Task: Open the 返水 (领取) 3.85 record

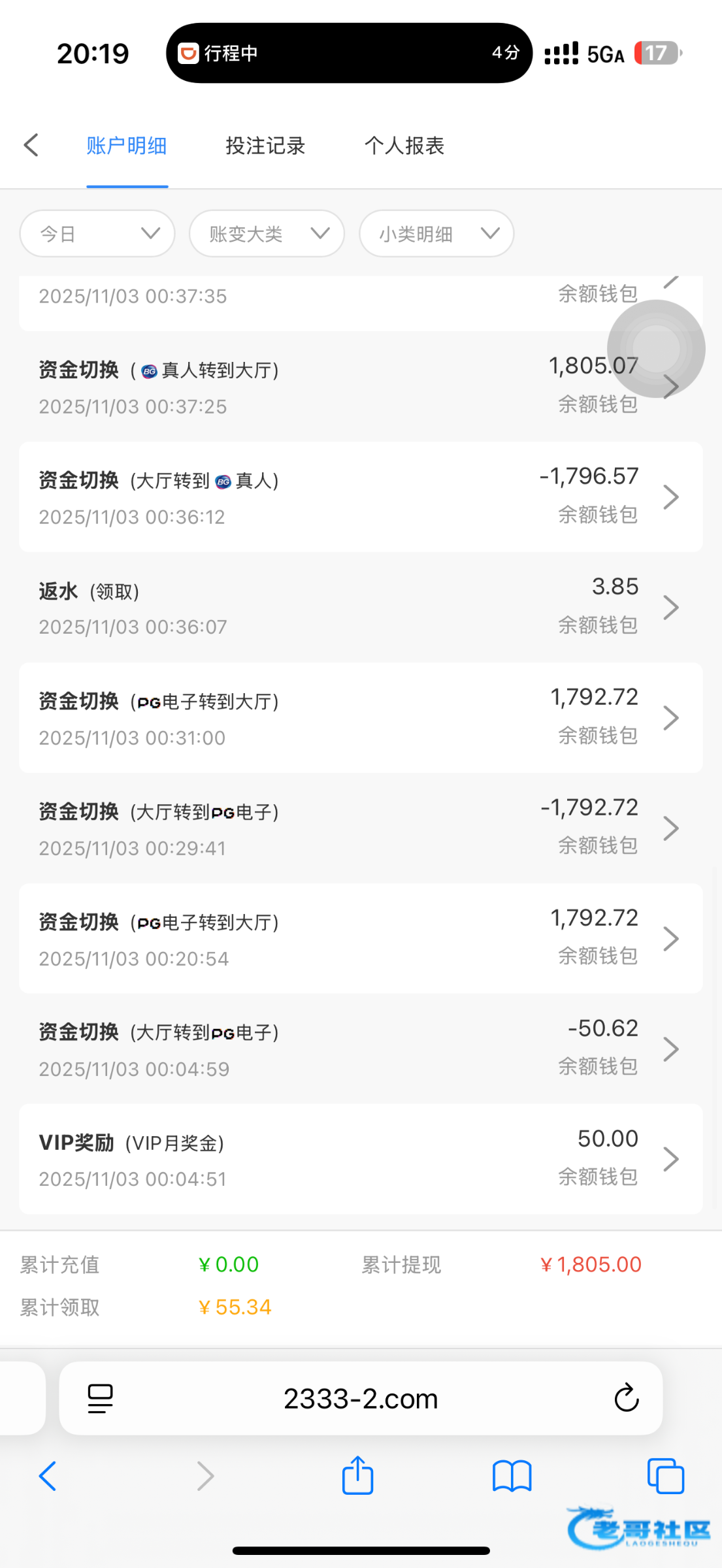Action: click(x=361, y=607)
